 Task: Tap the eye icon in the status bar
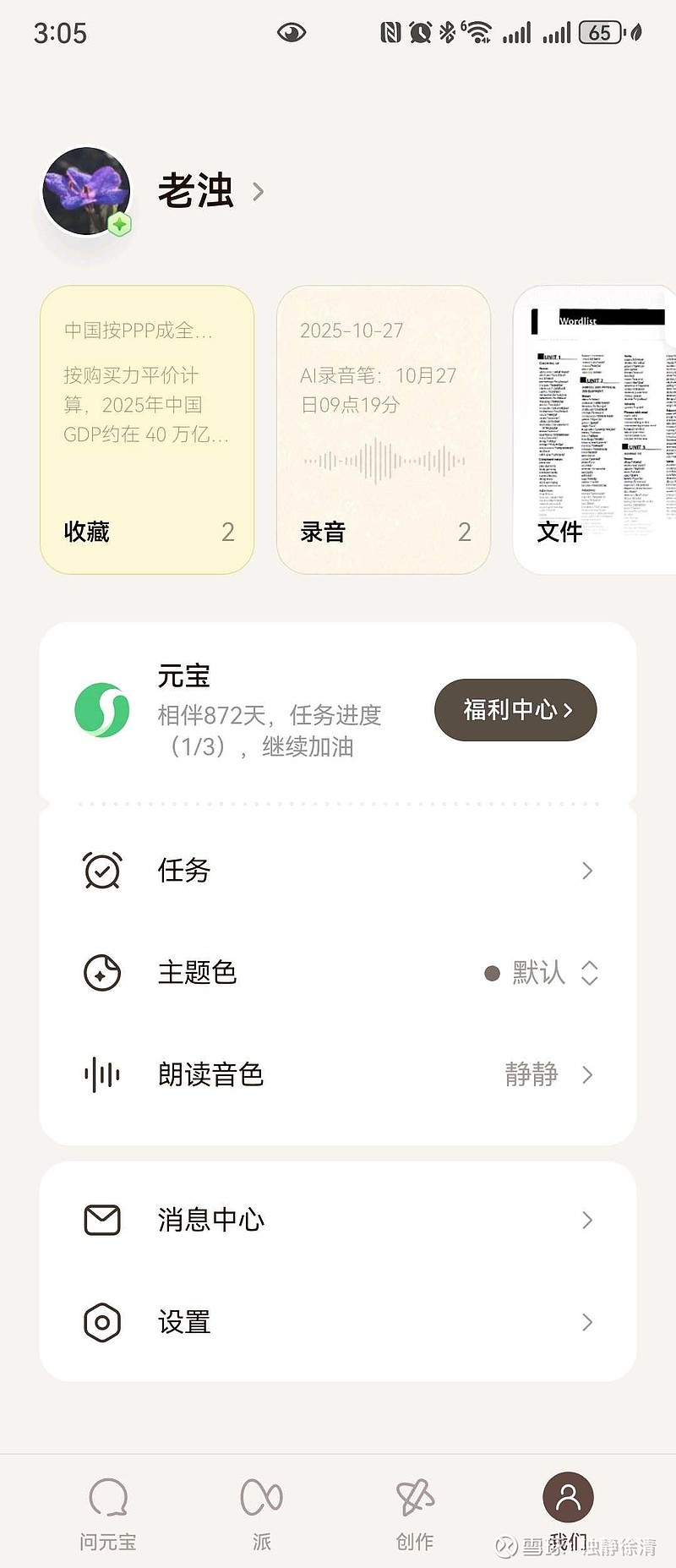291,32
